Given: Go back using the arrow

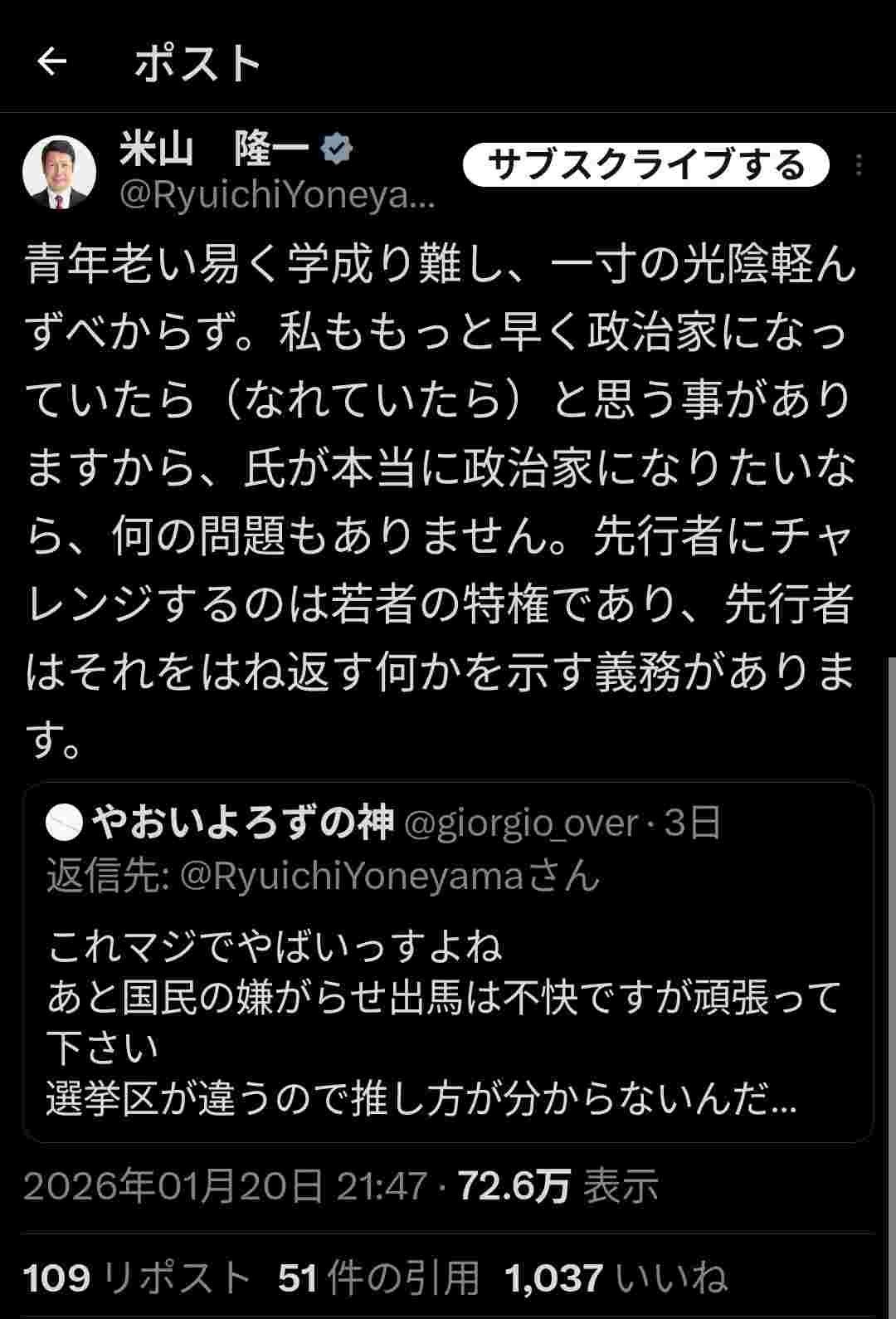Looking at the screenshot, I should (52, 62).
